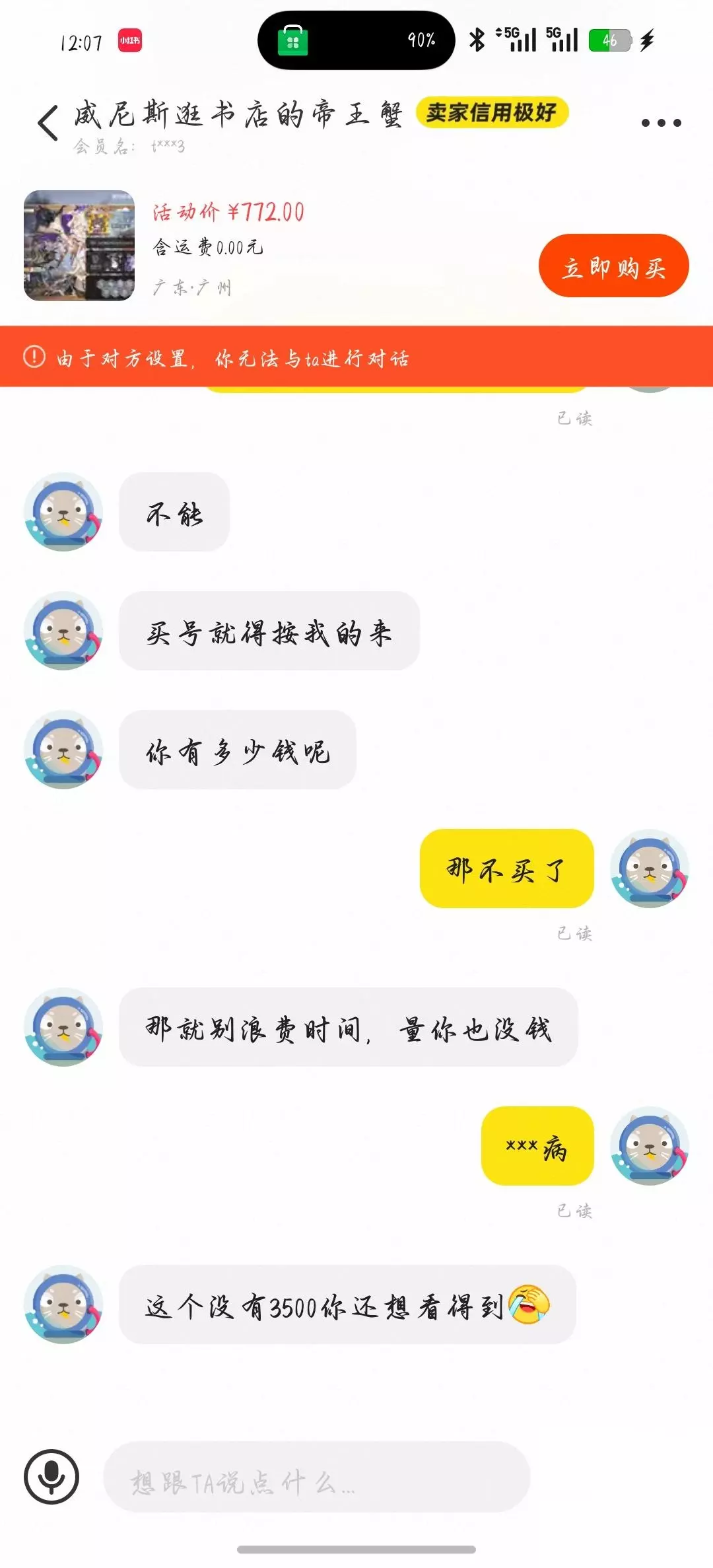Viewport: 713px width, 1568px height.
Task: Tap the microphone voice input icon
Action: 51,1476
